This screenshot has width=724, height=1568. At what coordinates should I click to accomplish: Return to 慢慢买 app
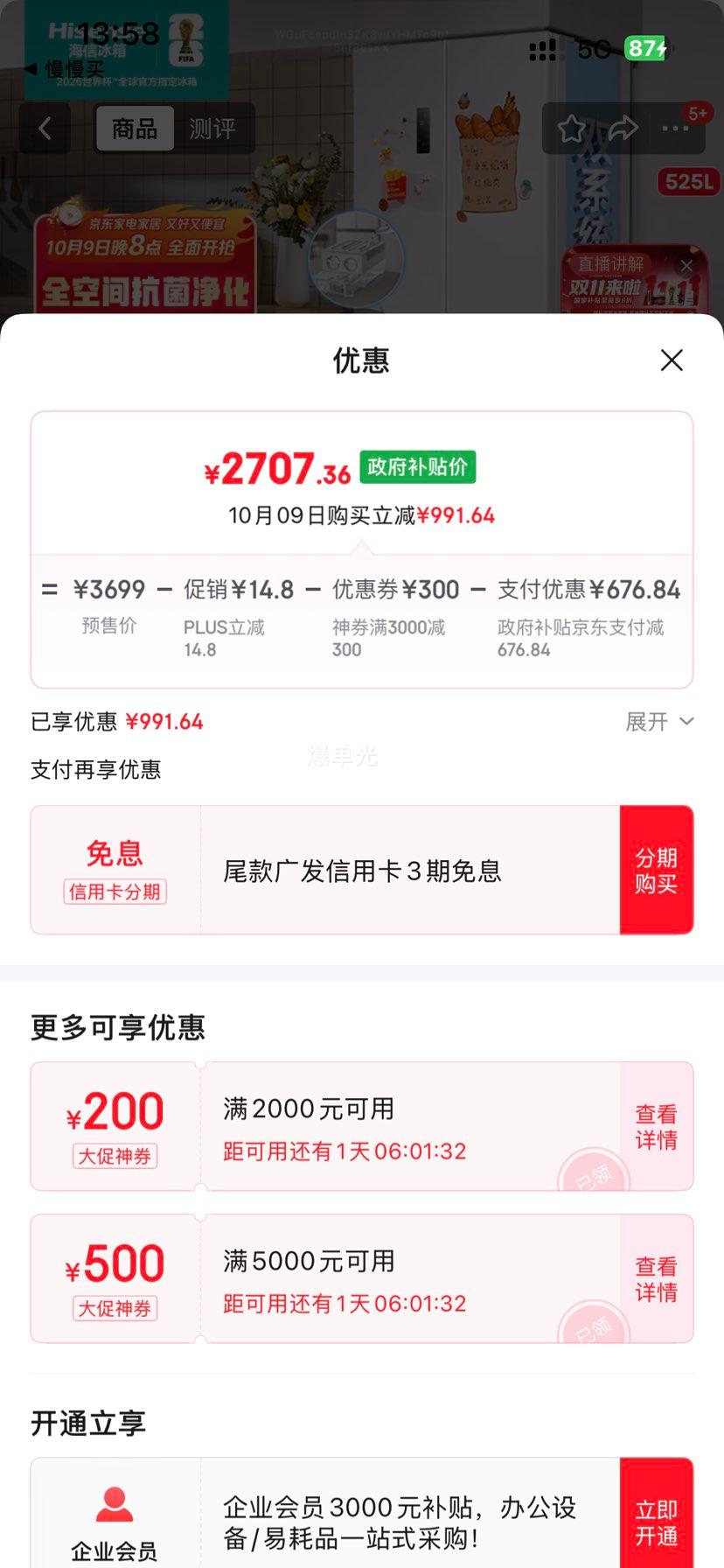66,69
